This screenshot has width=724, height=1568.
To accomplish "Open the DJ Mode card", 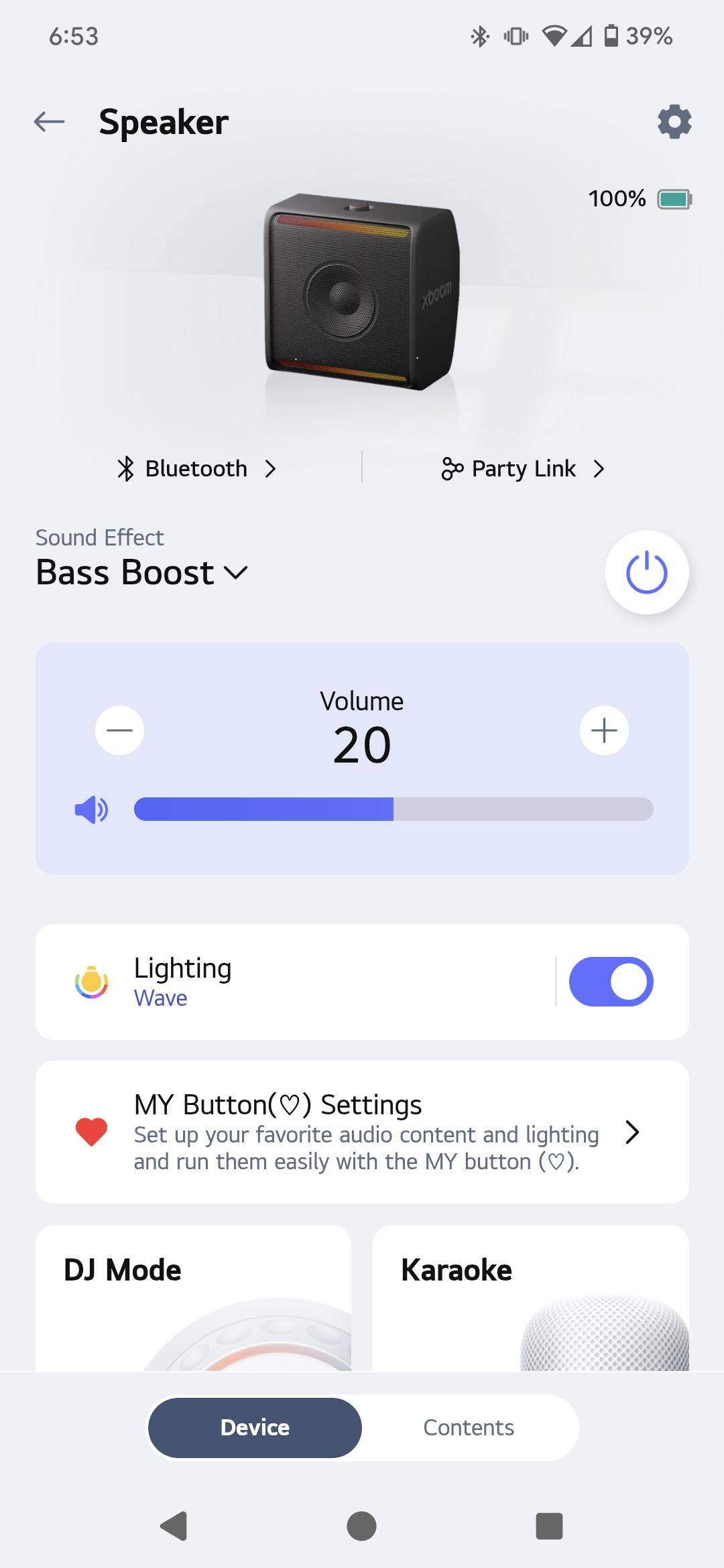I will click(193, 1297).
